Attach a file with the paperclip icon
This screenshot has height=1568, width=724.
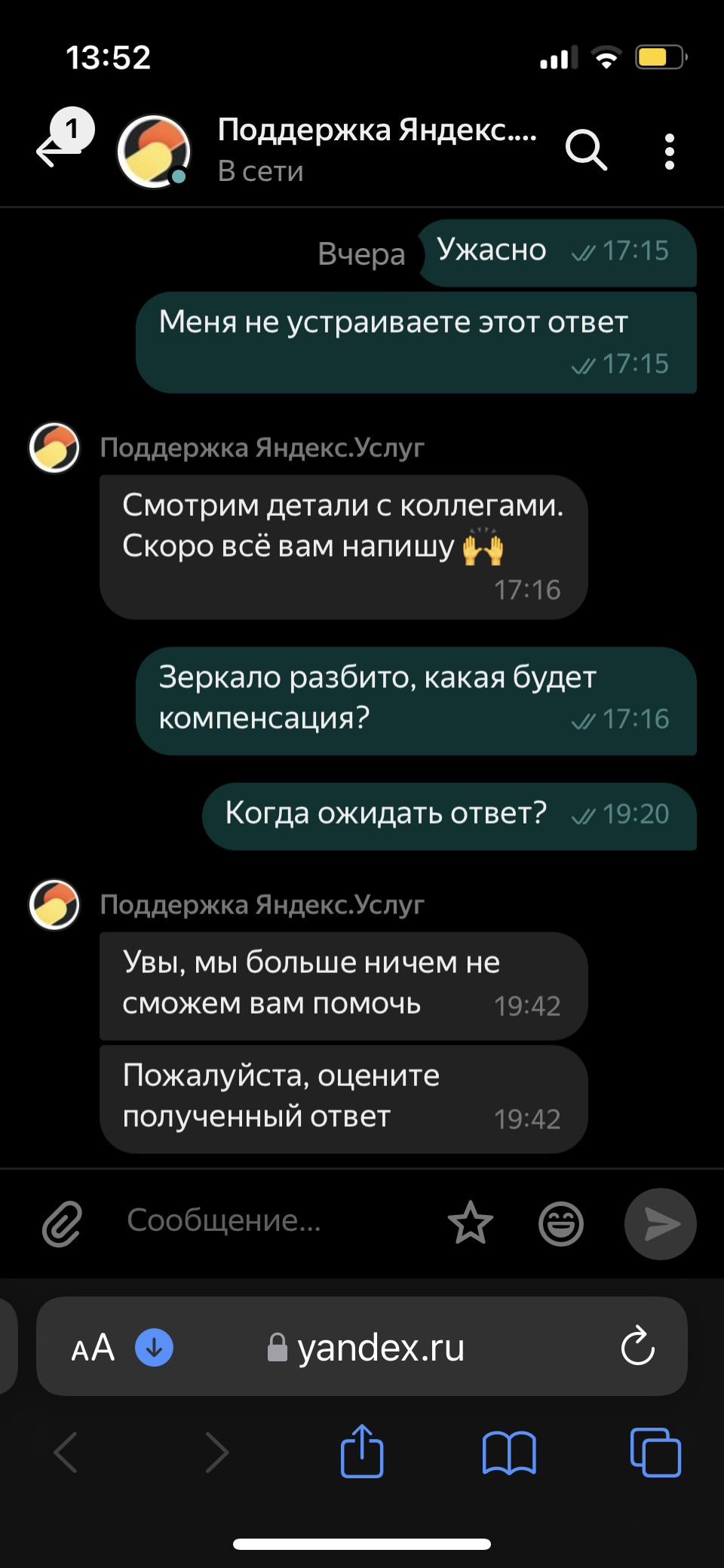click(x=62, y=1223)
